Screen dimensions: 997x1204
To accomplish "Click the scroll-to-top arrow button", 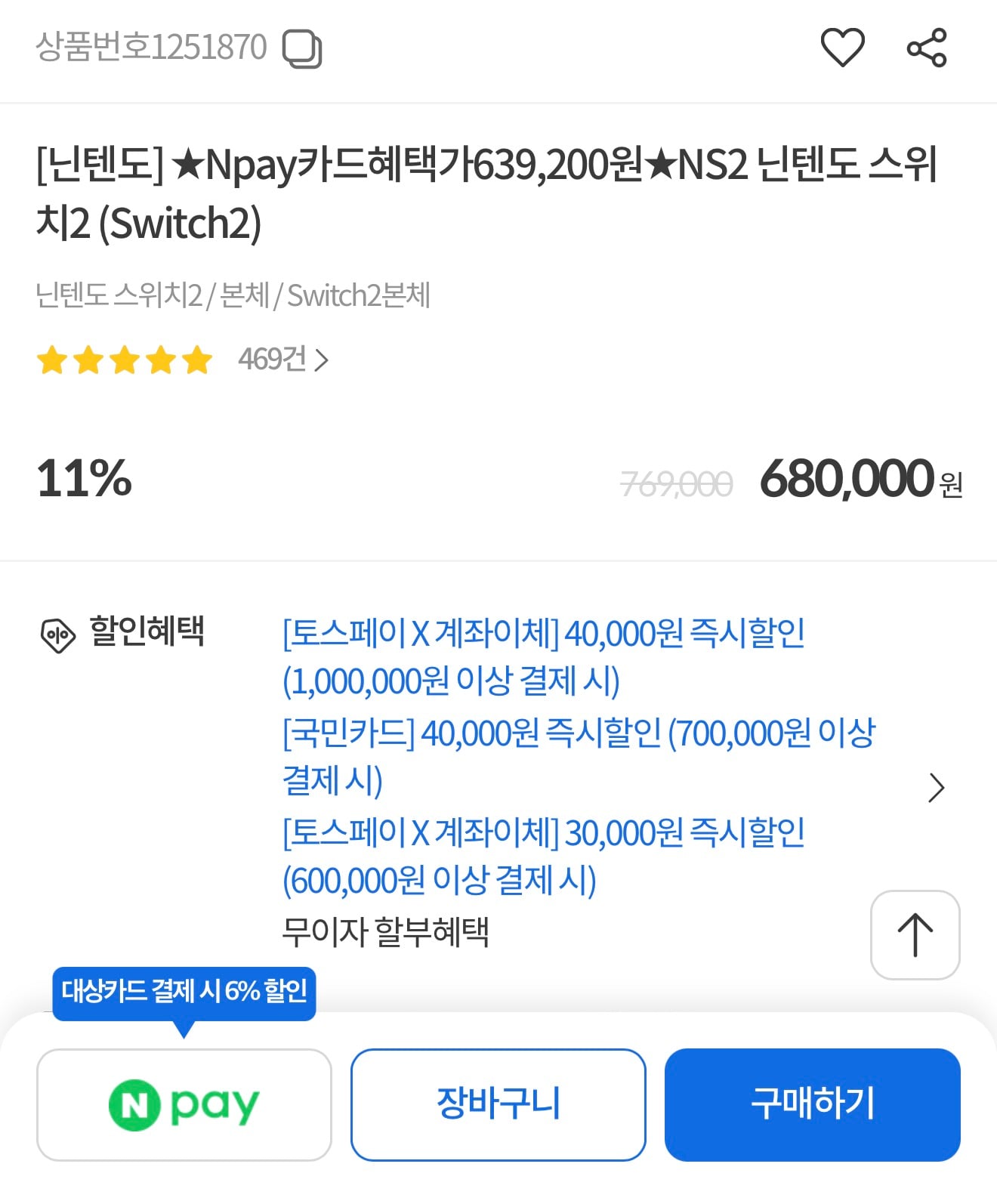I will pos(915,934).
